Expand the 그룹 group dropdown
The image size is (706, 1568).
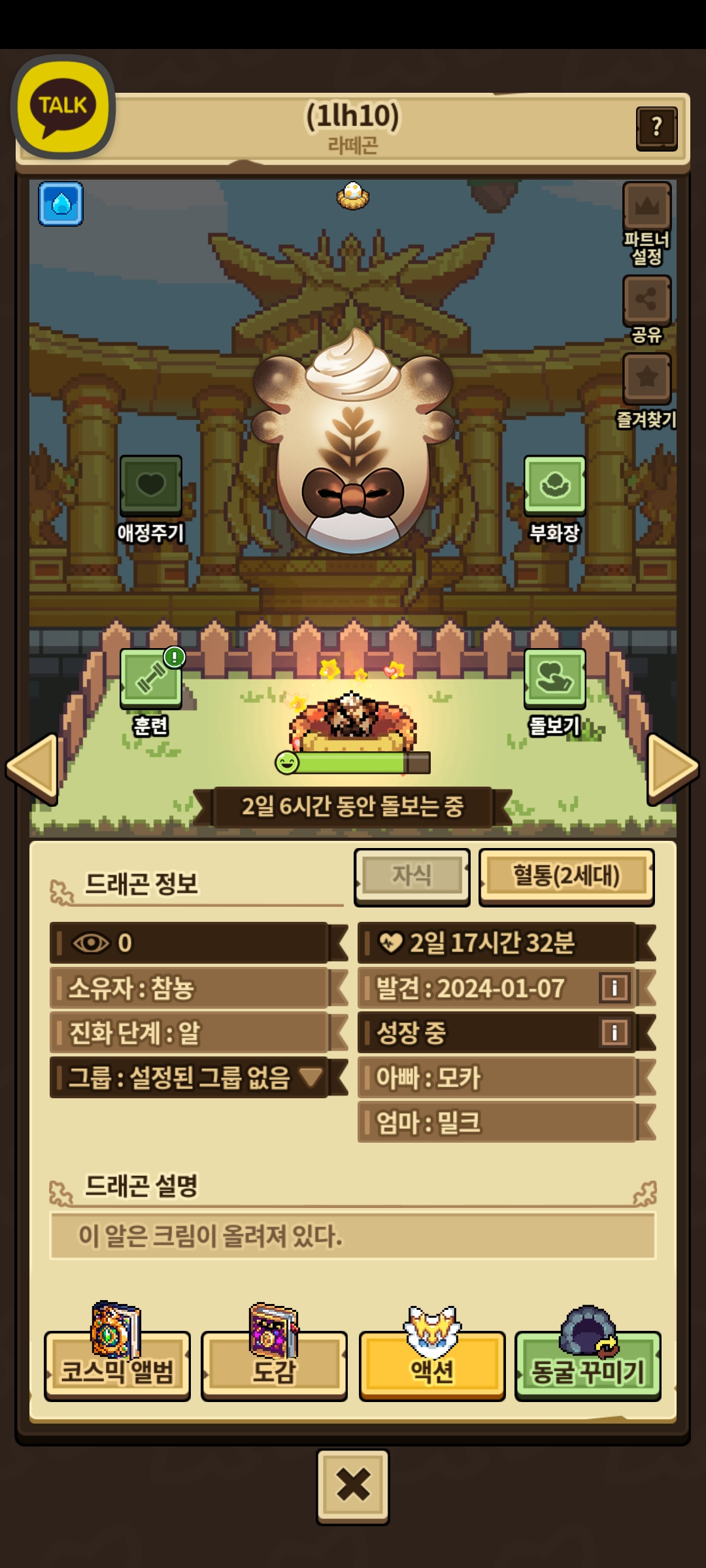pyautogui.click(x=311, y=1076)
